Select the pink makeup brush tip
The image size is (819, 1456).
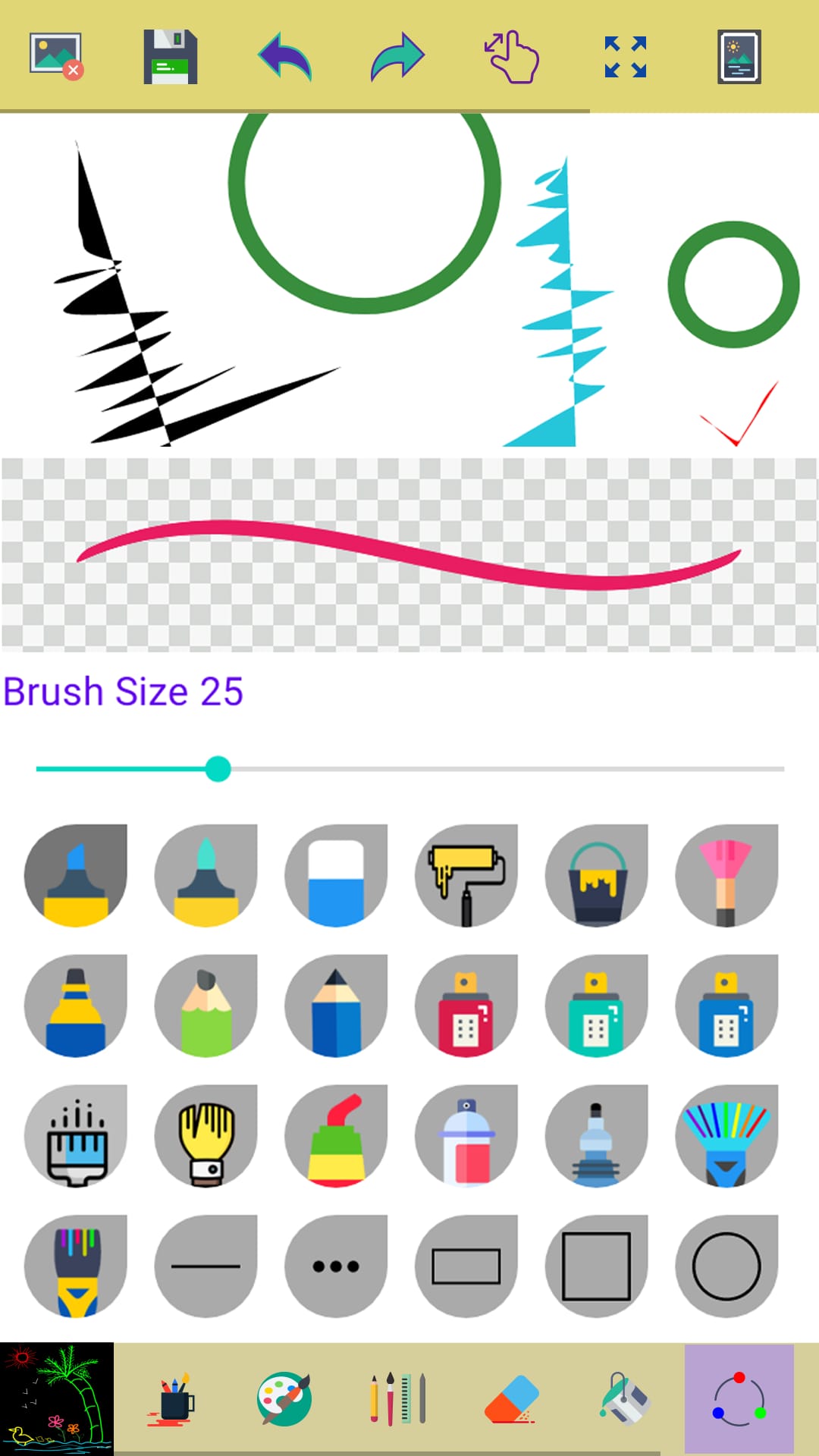pyautogui.click(x=726, y=876)
